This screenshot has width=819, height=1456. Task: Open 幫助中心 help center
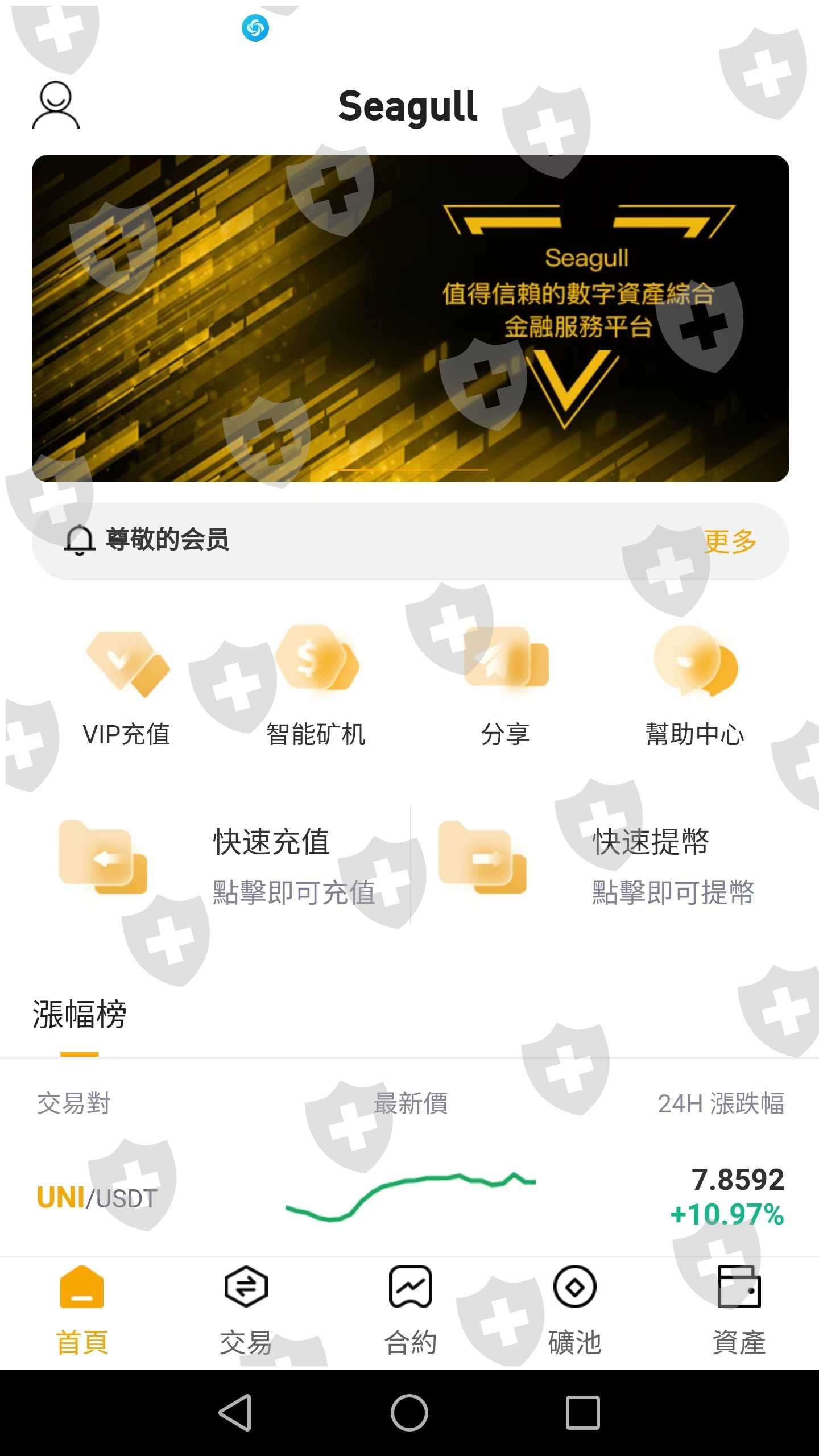coord(694,686)
